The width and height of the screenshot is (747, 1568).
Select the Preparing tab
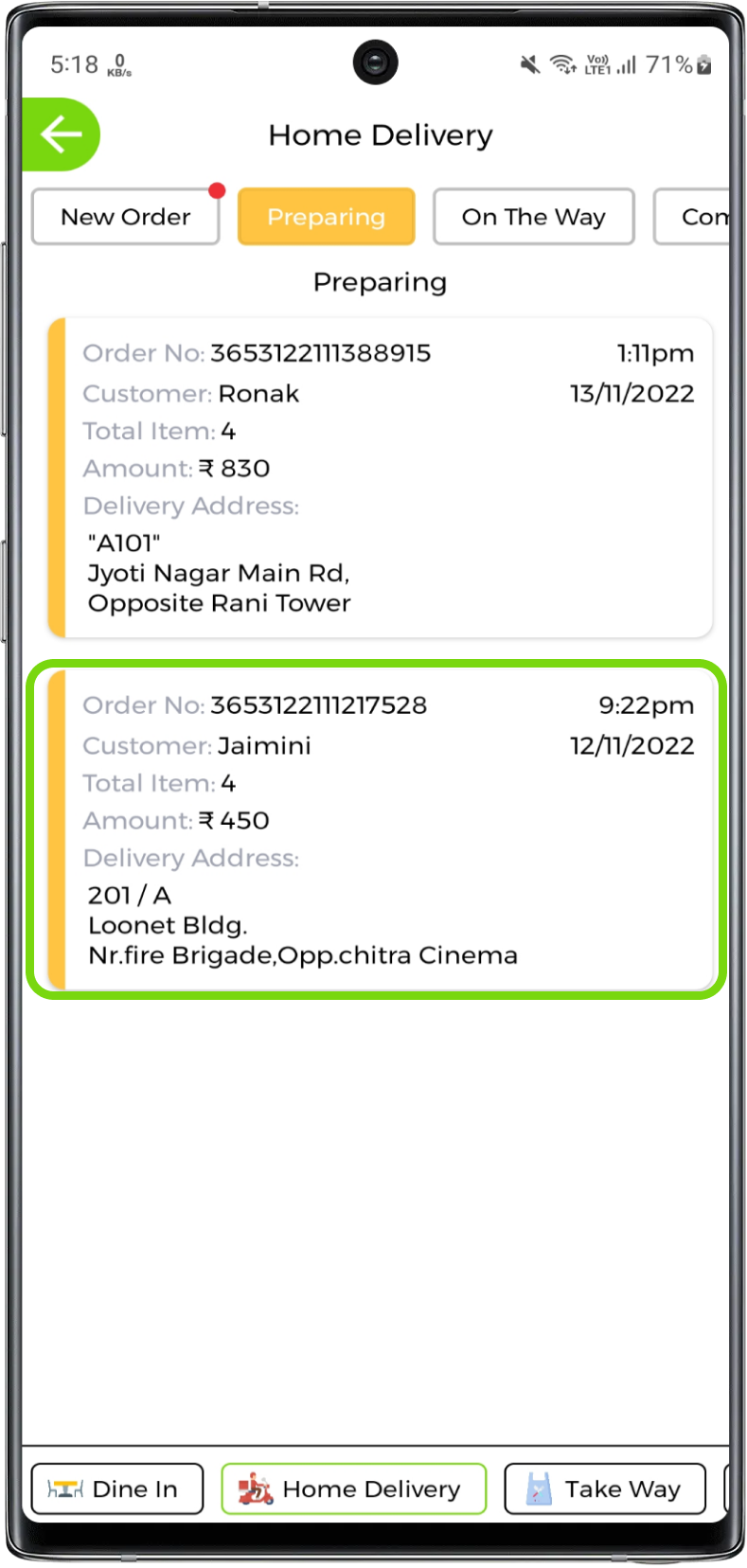point(326,217)
